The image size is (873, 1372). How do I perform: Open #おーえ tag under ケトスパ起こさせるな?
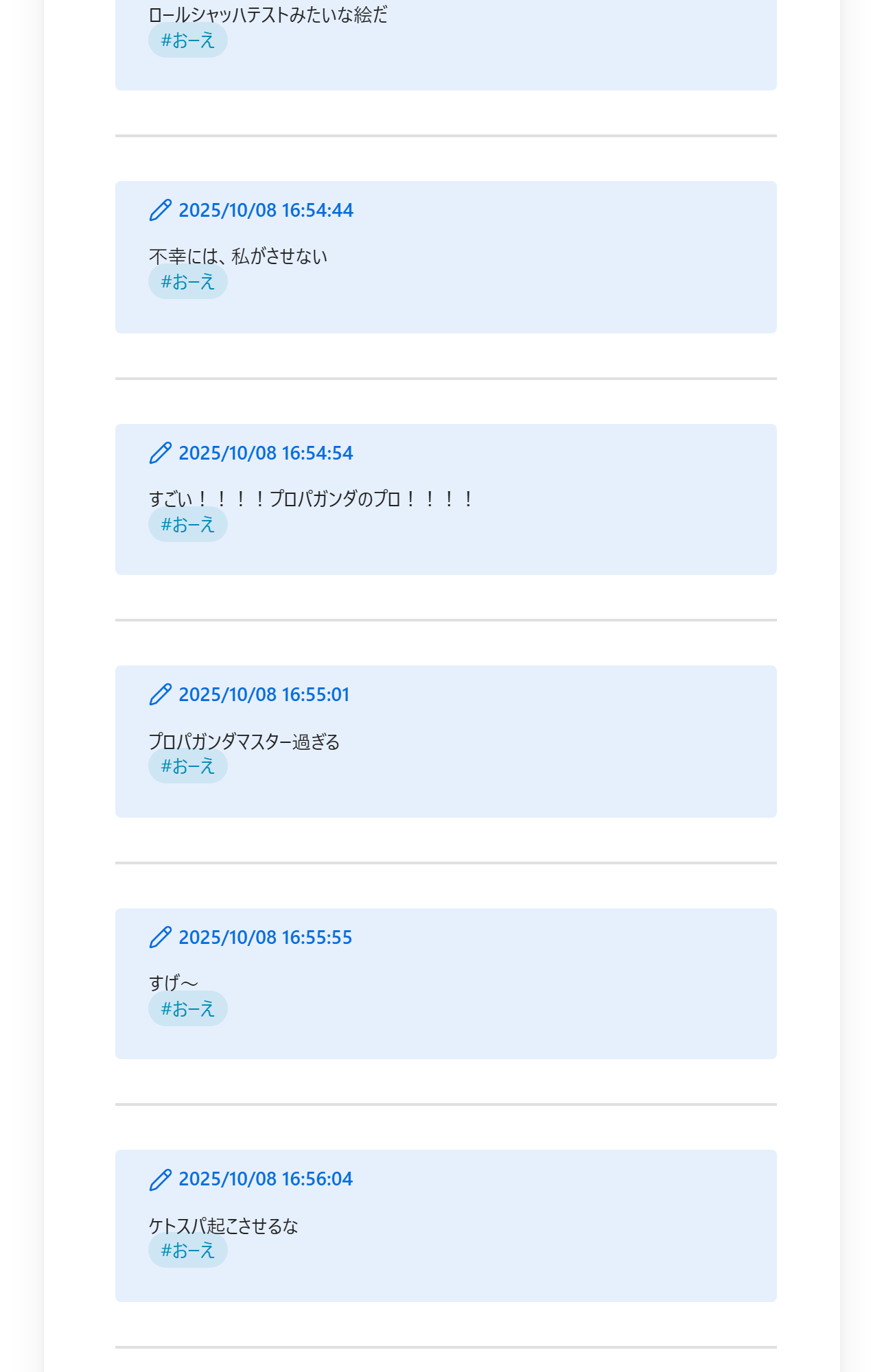click(188, 1251)
